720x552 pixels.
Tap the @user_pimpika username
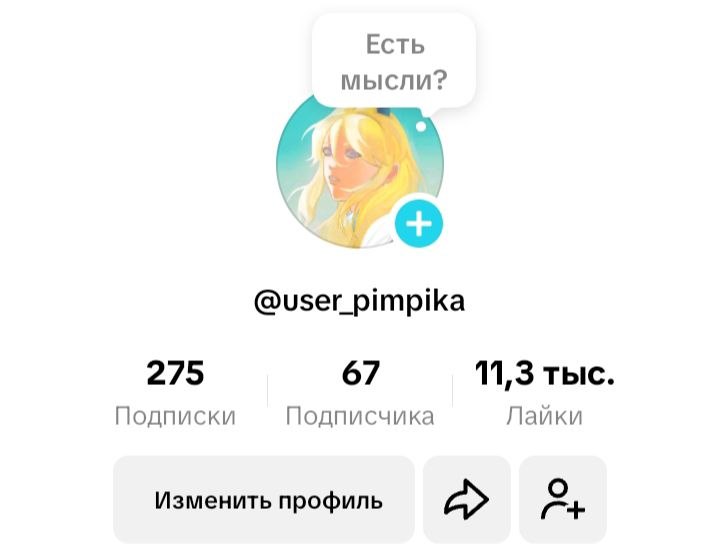point(360,302)
